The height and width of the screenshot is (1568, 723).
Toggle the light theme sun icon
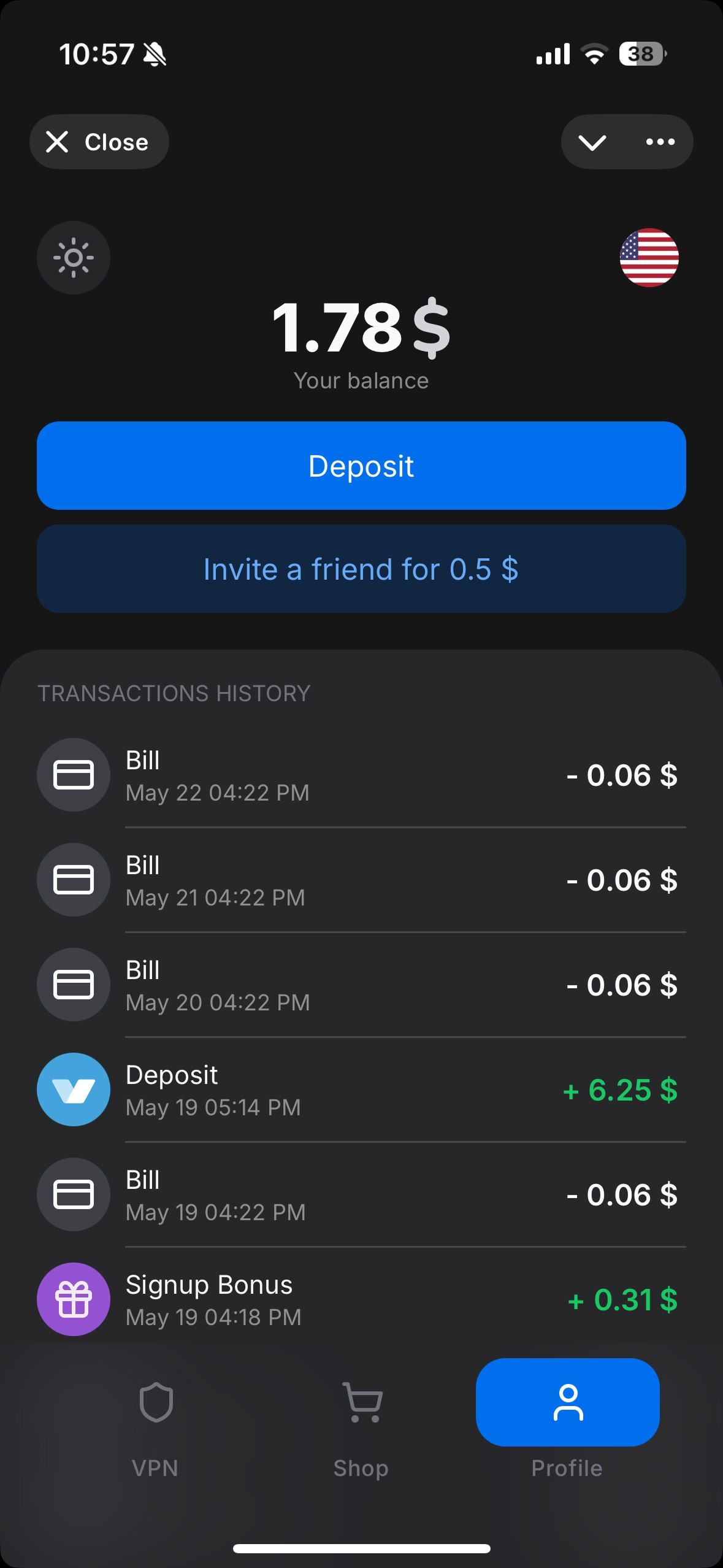pyautogui.click(x=74, y=258)
